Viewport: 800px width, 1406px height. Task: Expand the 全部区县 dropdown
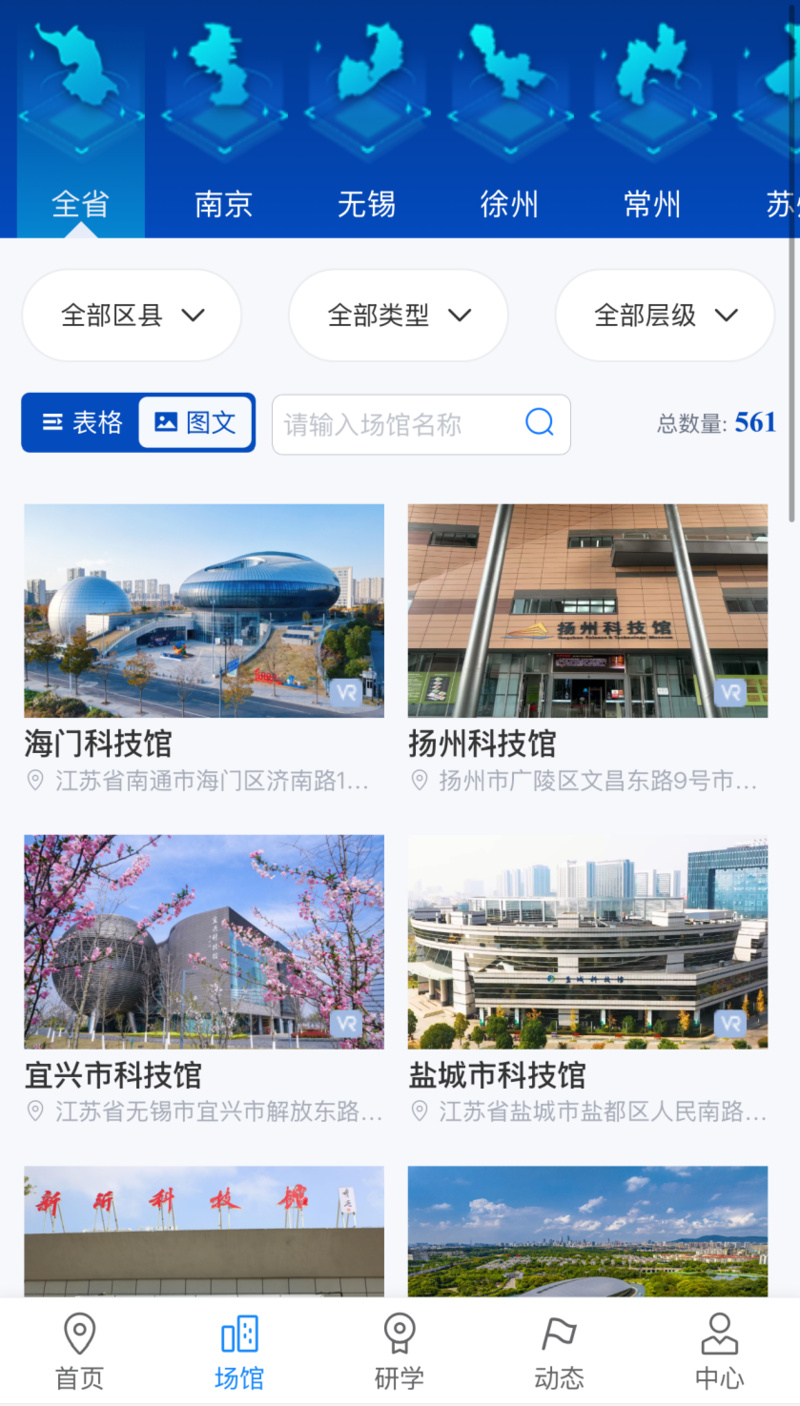(x=132, y=316)
